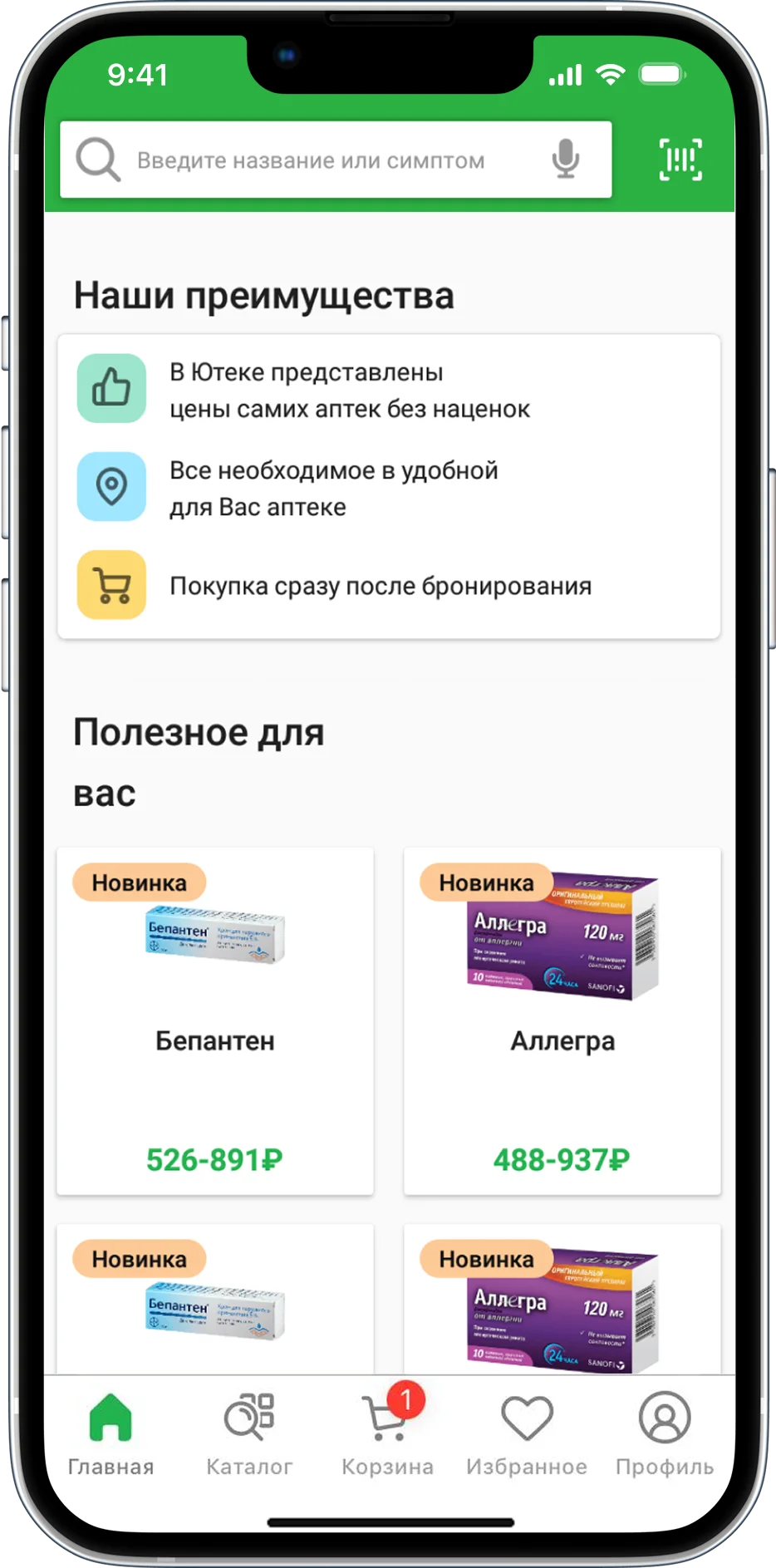Image resolution: width=776 pixels, height=1568 pixels.
Task: Open the barcode scanner
Action: click(x=680, y=160)
